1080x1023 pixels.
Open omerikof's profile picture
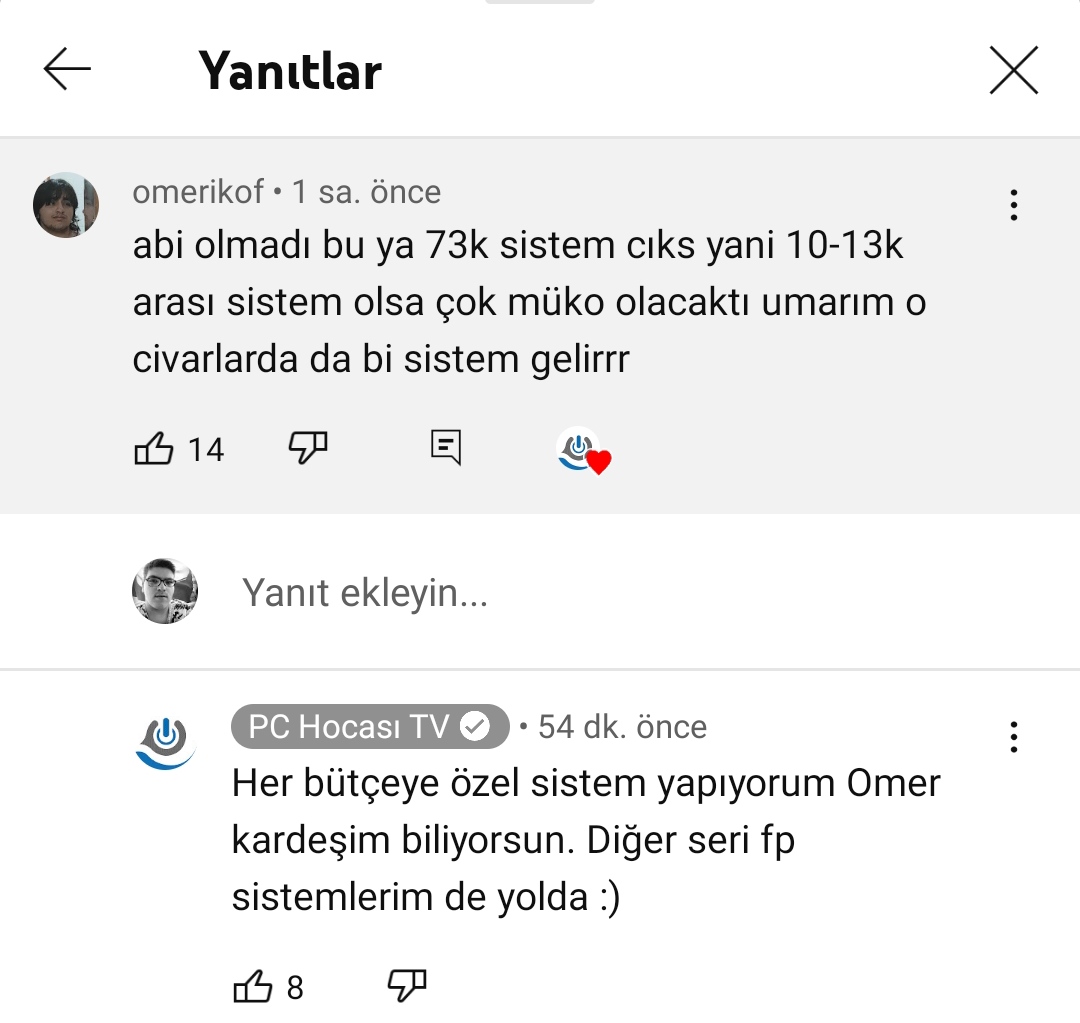click(x=66, y=205)
